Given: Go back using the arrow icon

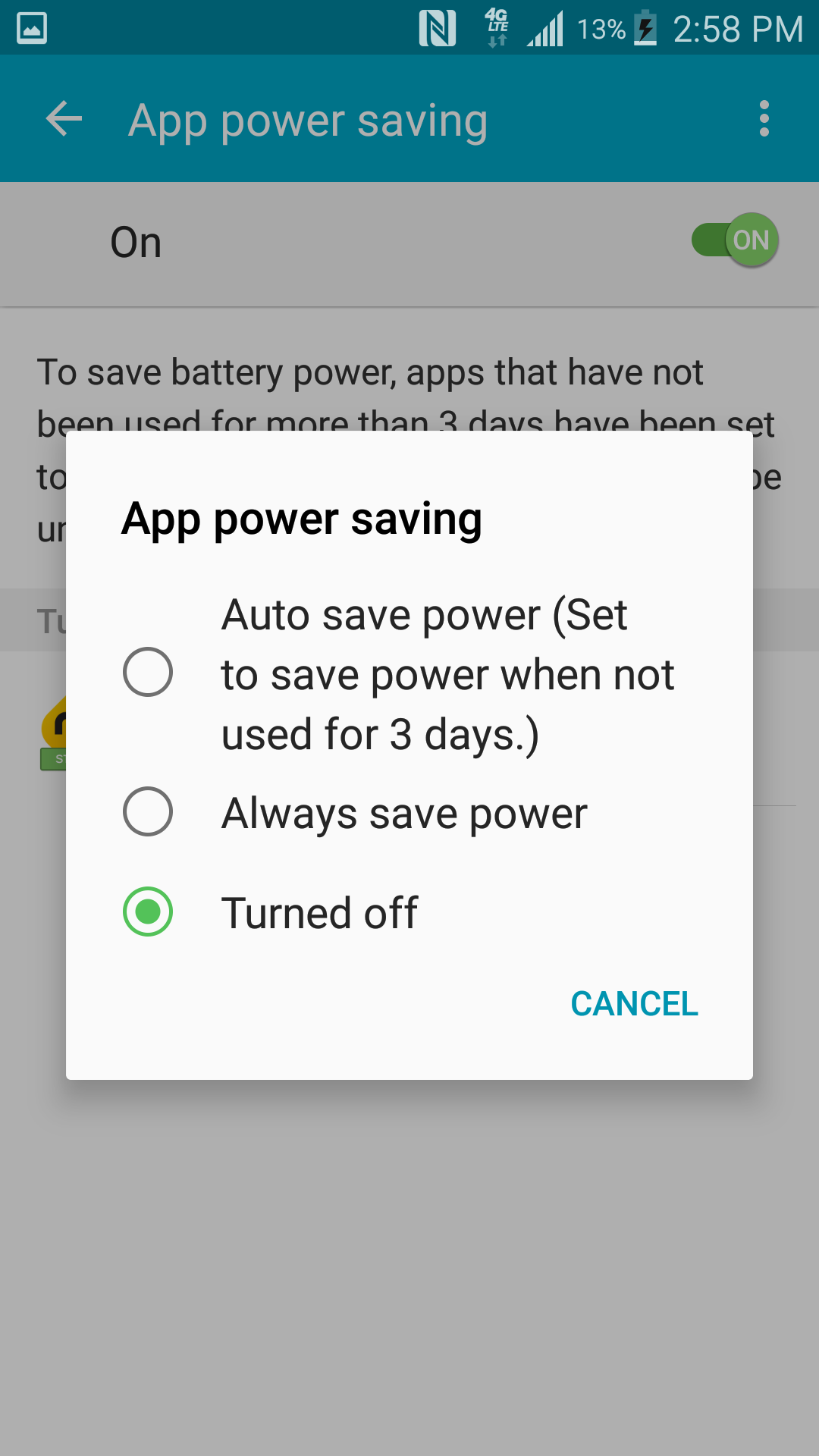Looking at the screenshot, I should (64, 119).
